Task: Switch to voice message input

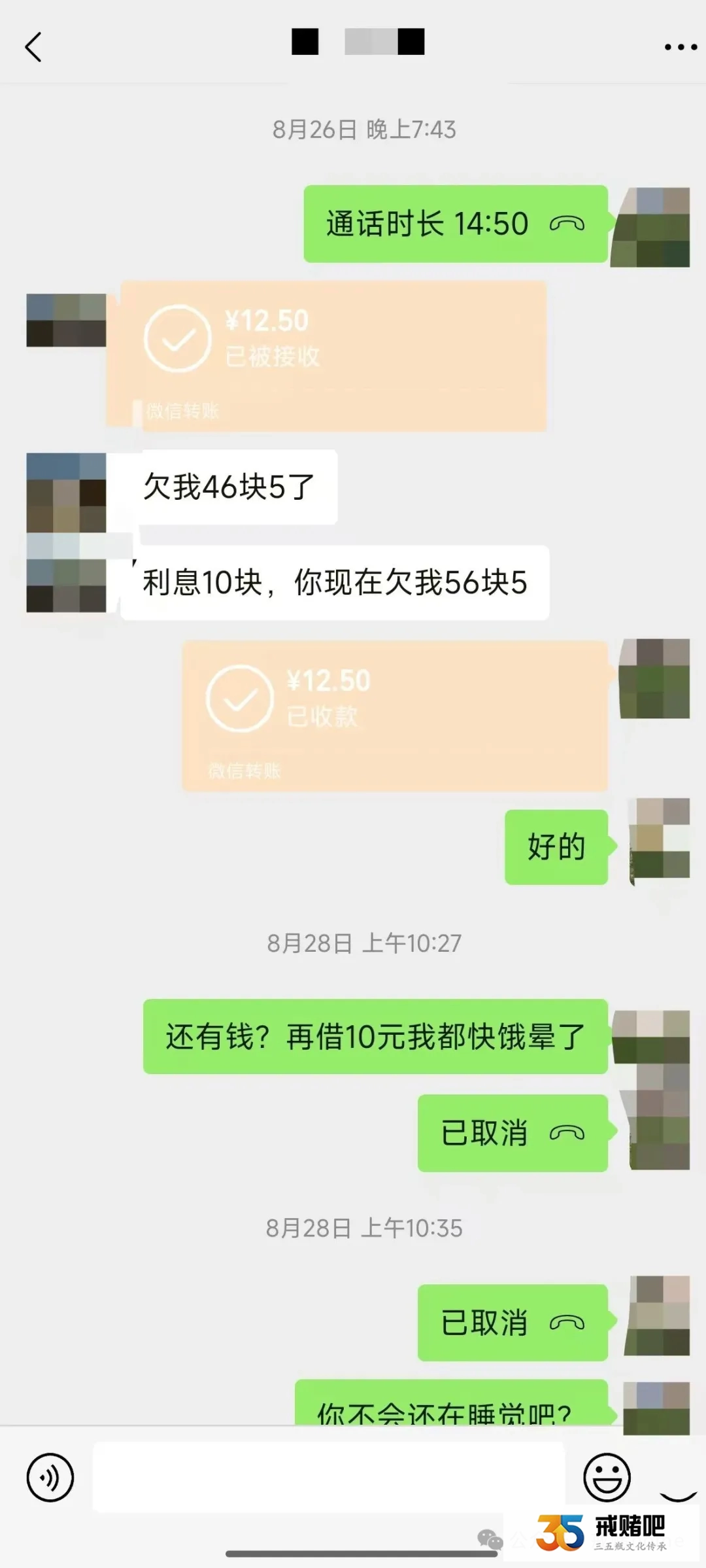Action: pos(50,1477)
